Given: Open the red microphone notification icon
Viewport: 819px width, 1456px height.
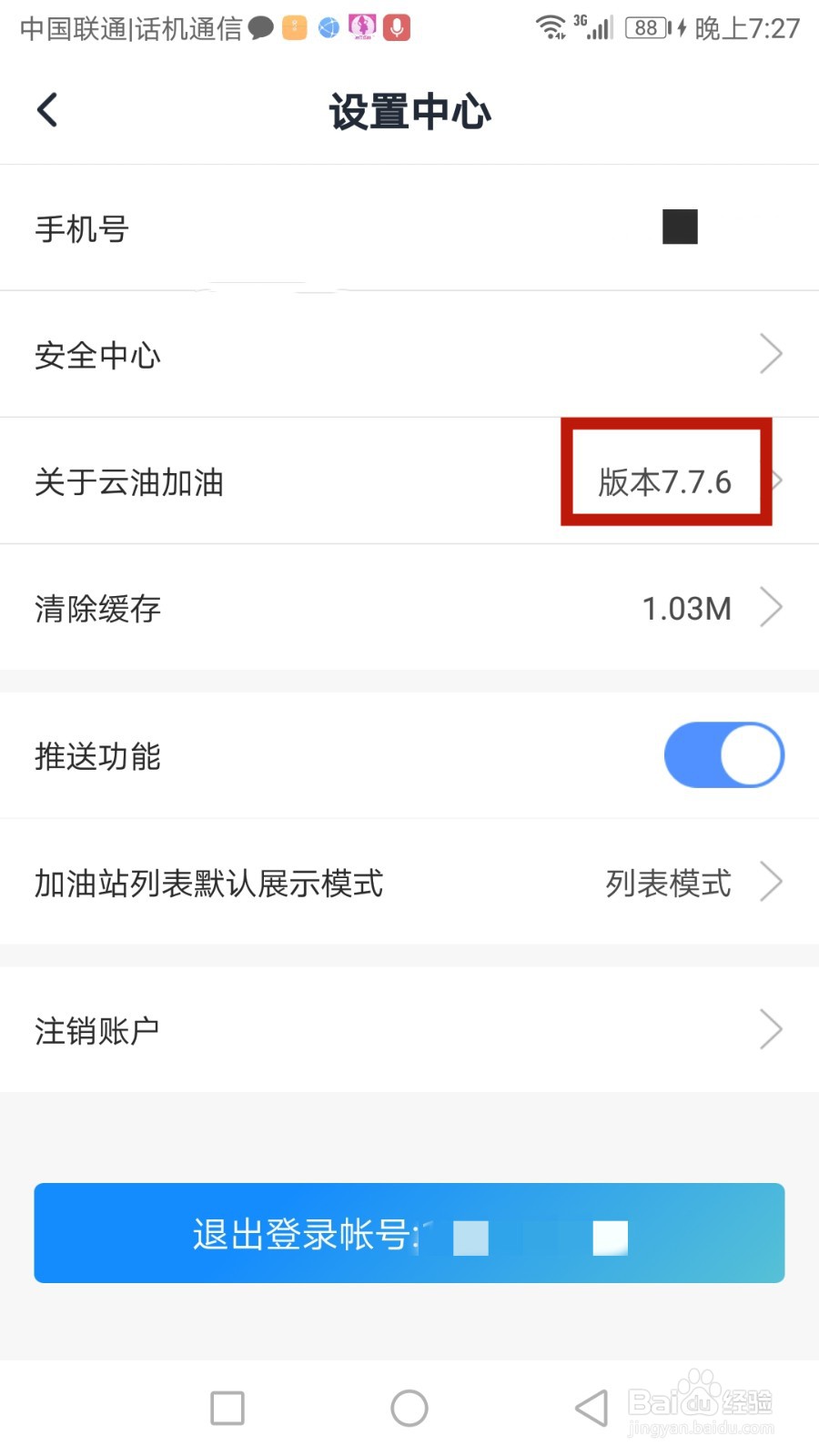Looking at the screenshot, I should click(x=395, y=27).
